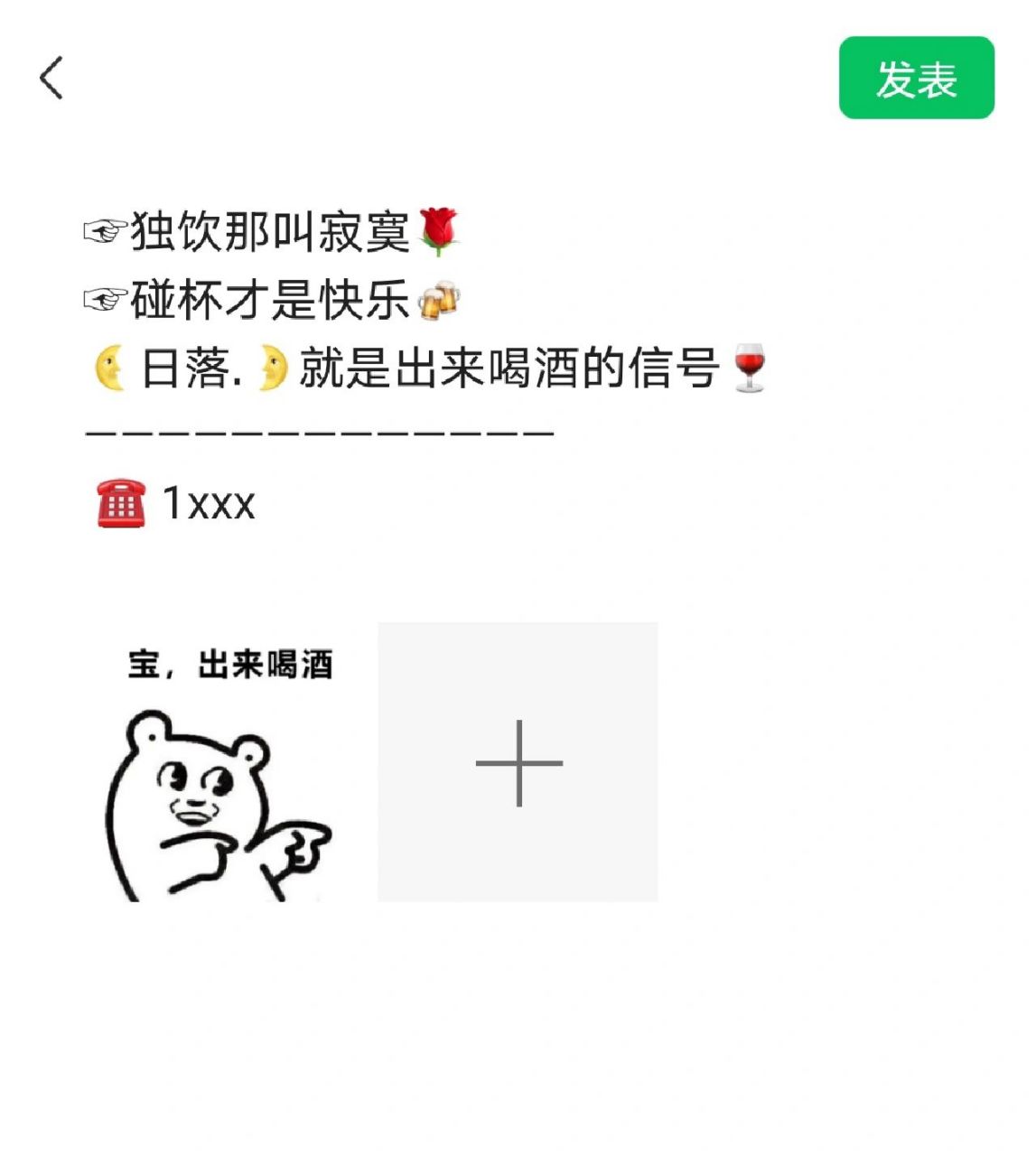Tap the back chevron at top left
This screenshot has width=1036, height=1156.
[51, 79]
